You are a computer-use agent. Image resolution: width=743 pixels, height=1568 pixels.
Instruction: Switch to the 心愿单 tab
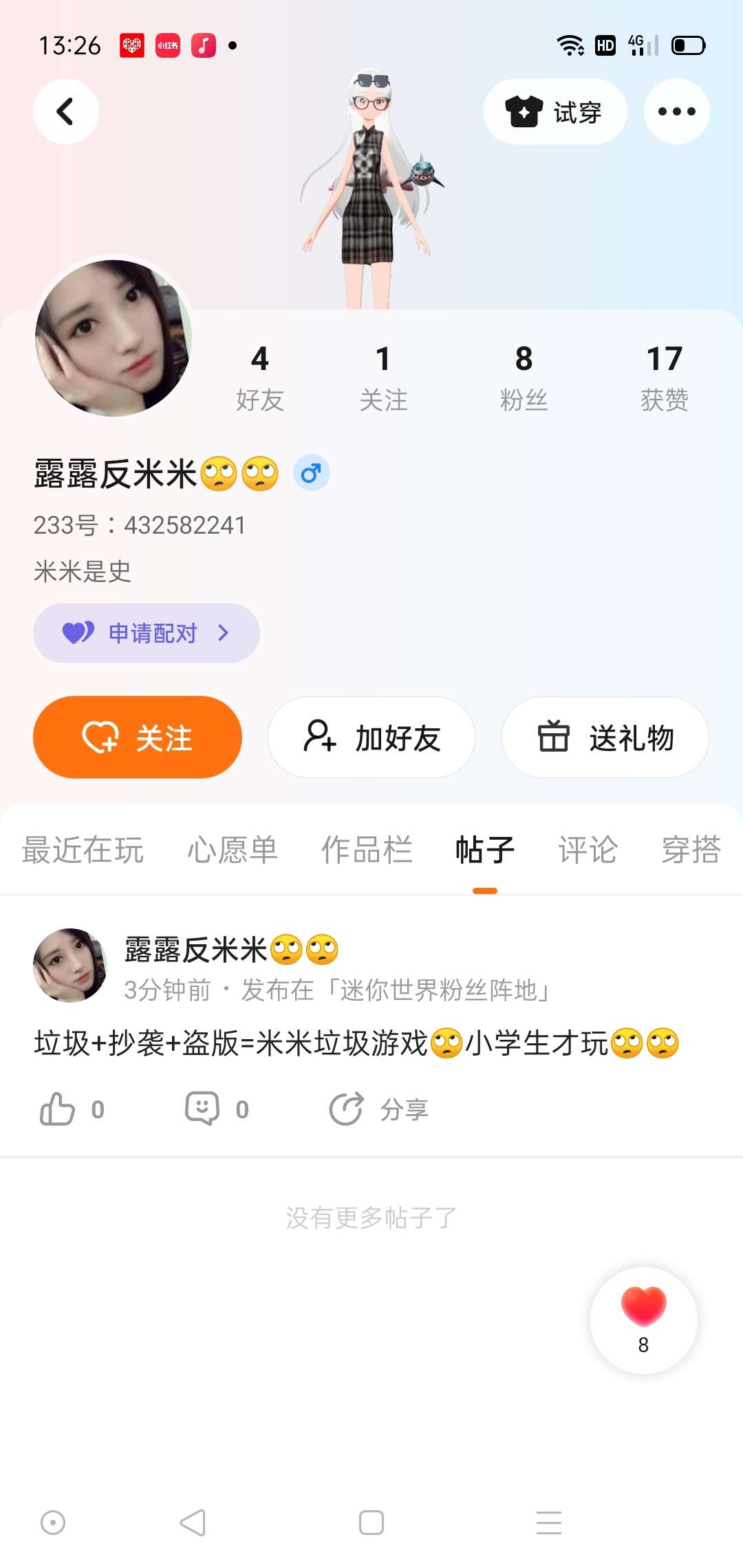(x=233, y=850)
